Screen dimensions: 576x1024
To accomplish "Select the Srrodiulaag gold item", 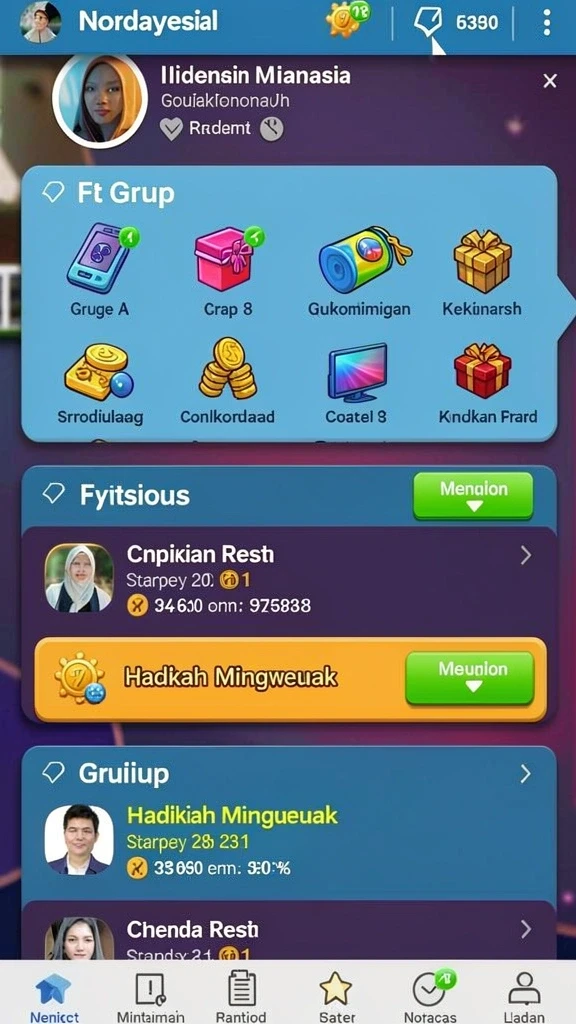I will coord(99,382).
